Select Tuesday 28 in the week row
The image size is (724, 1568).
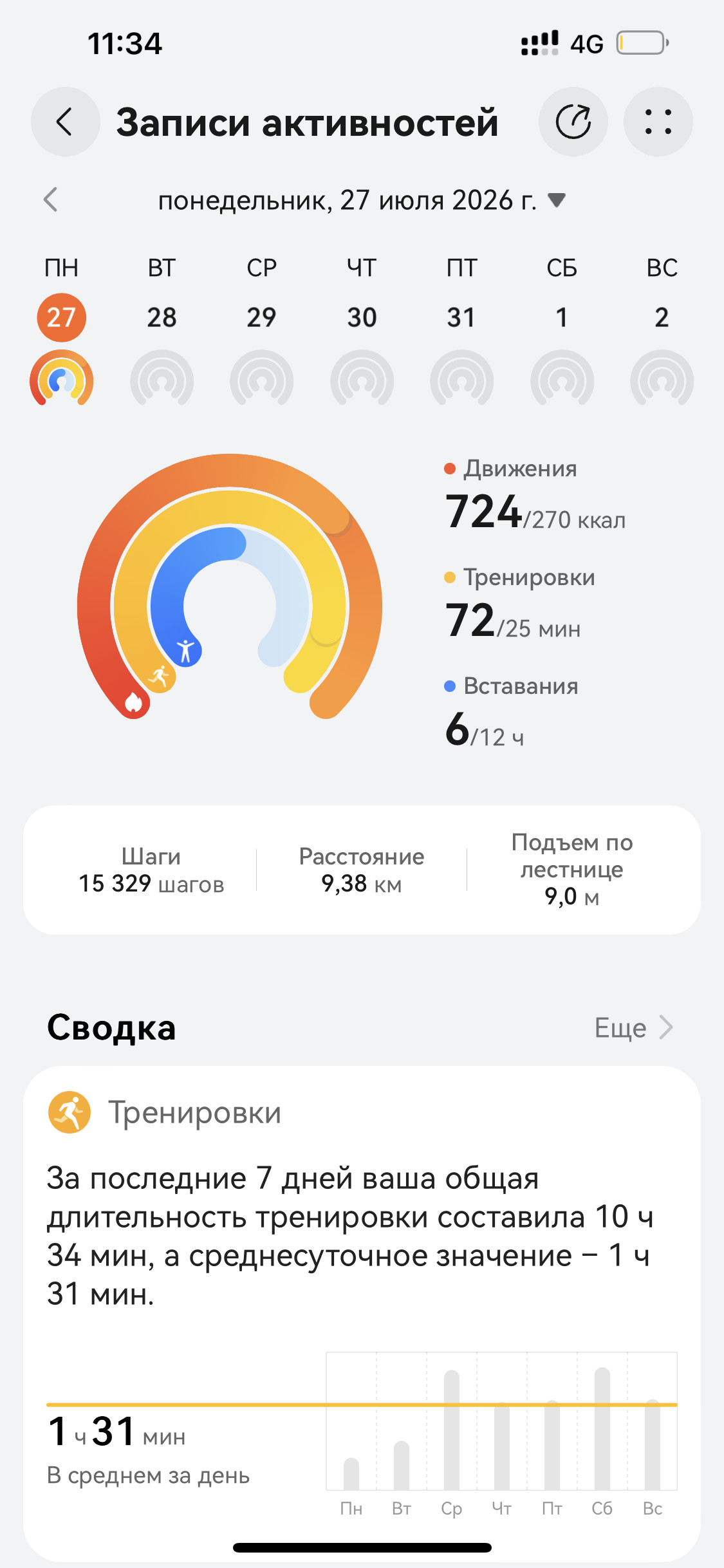coord(162,317)
